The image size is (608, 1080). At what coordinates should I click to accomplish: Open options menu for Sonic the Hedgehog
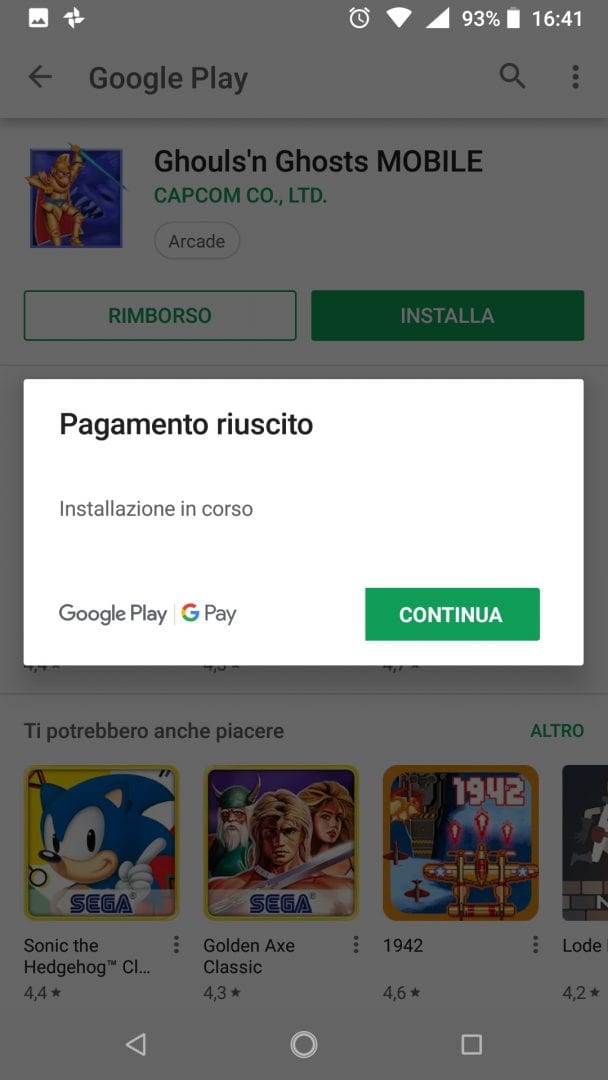point(177,945)
